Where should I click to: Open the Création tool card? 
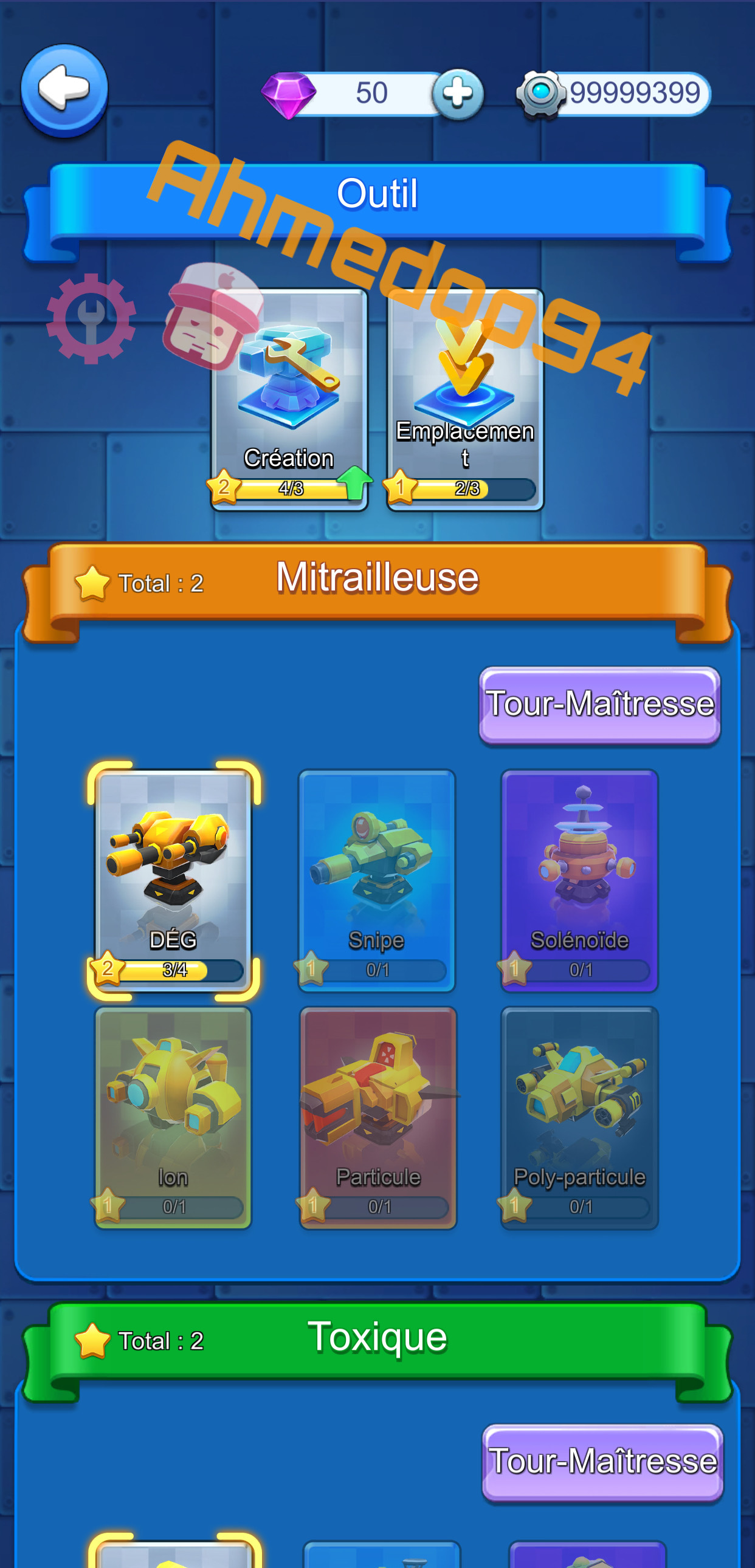click(x=290, y=399)
